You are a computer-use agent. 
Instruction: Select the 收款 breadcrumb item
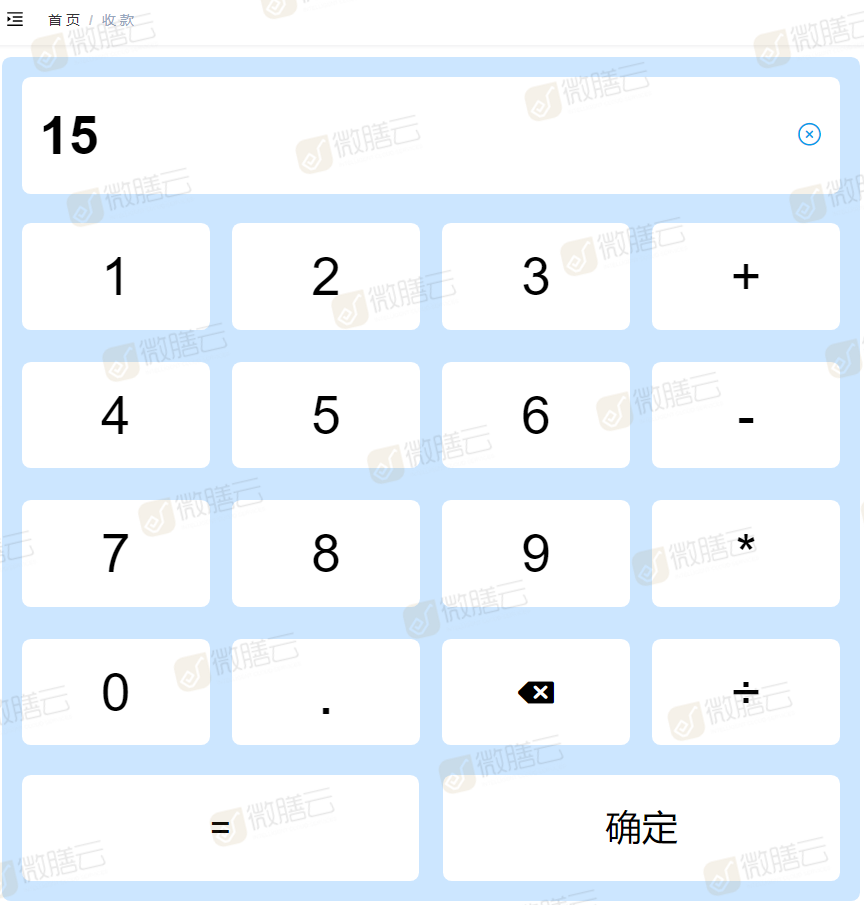pos(117,19)
